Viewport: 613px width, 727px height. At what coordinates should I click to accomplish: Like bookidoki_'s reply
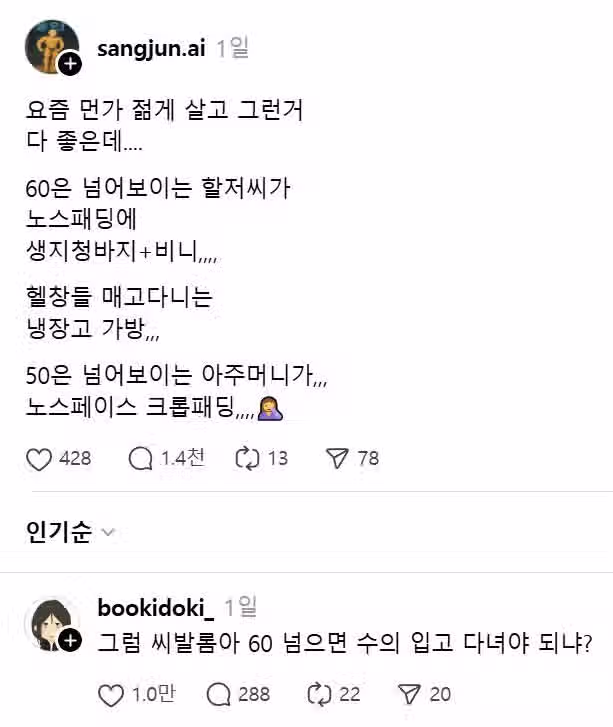pyautogui.click(x=112, y=694)
